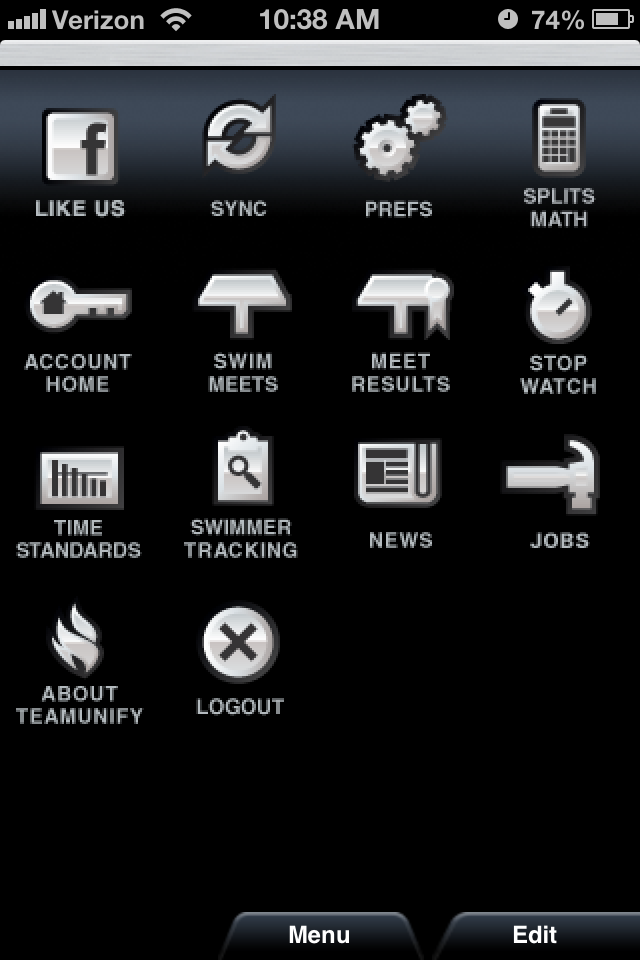
Task: Launch the Splits Math calculator
Action: point(559,140)
